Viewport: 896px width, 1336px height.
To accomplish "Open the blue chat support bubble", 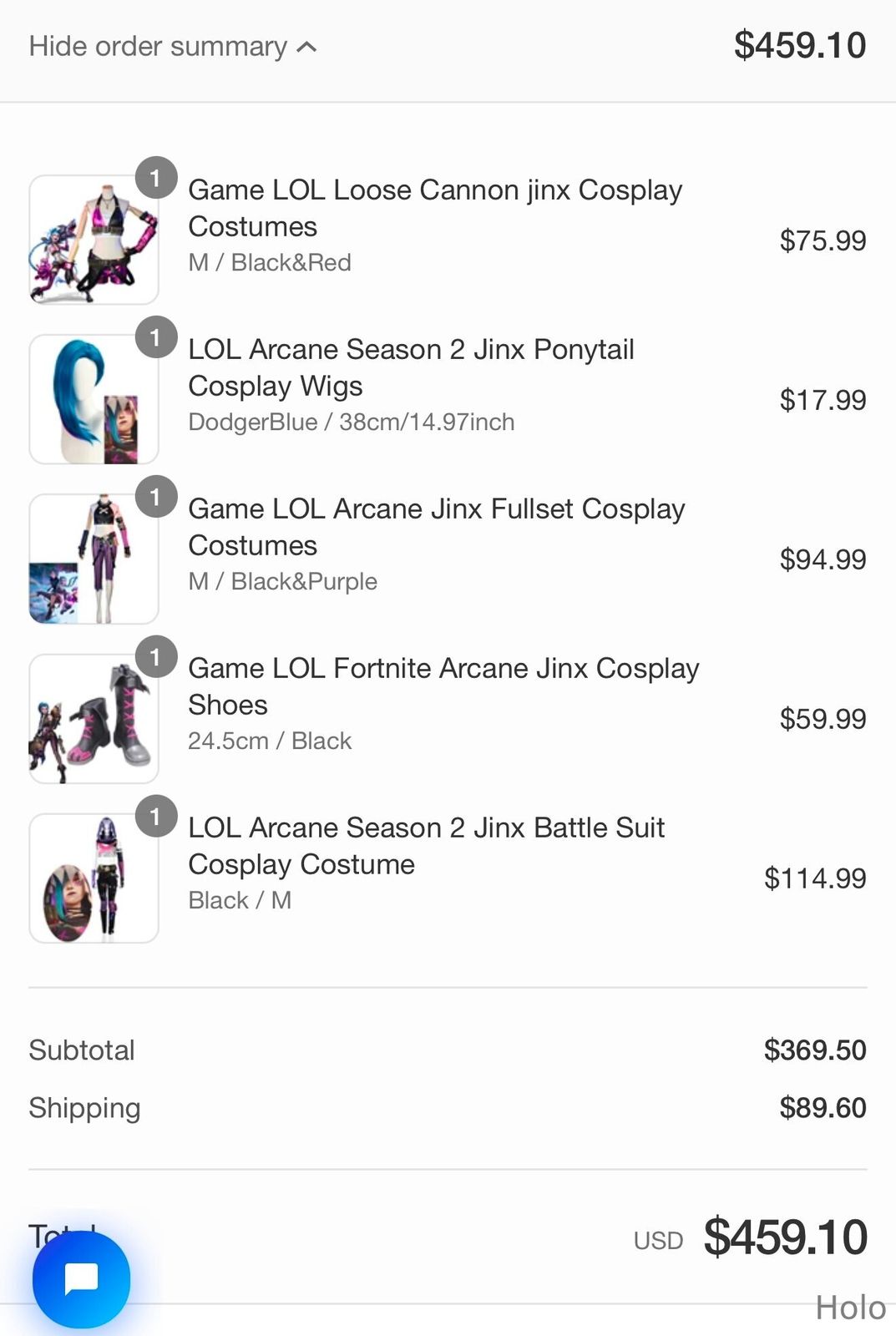I will [81, 1278].
